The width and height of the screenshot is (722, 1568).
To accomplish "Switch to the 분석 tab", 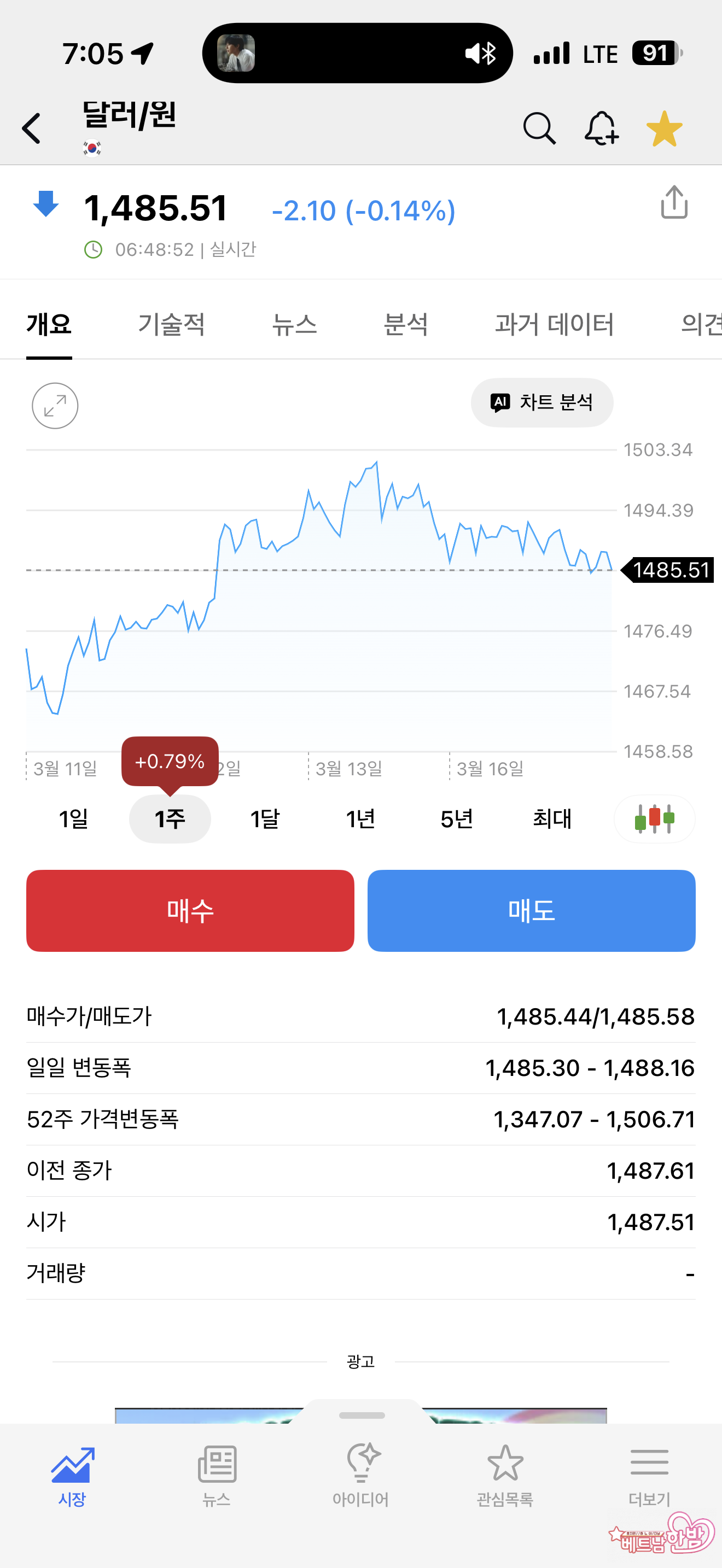I will click(x=405, y=324).
